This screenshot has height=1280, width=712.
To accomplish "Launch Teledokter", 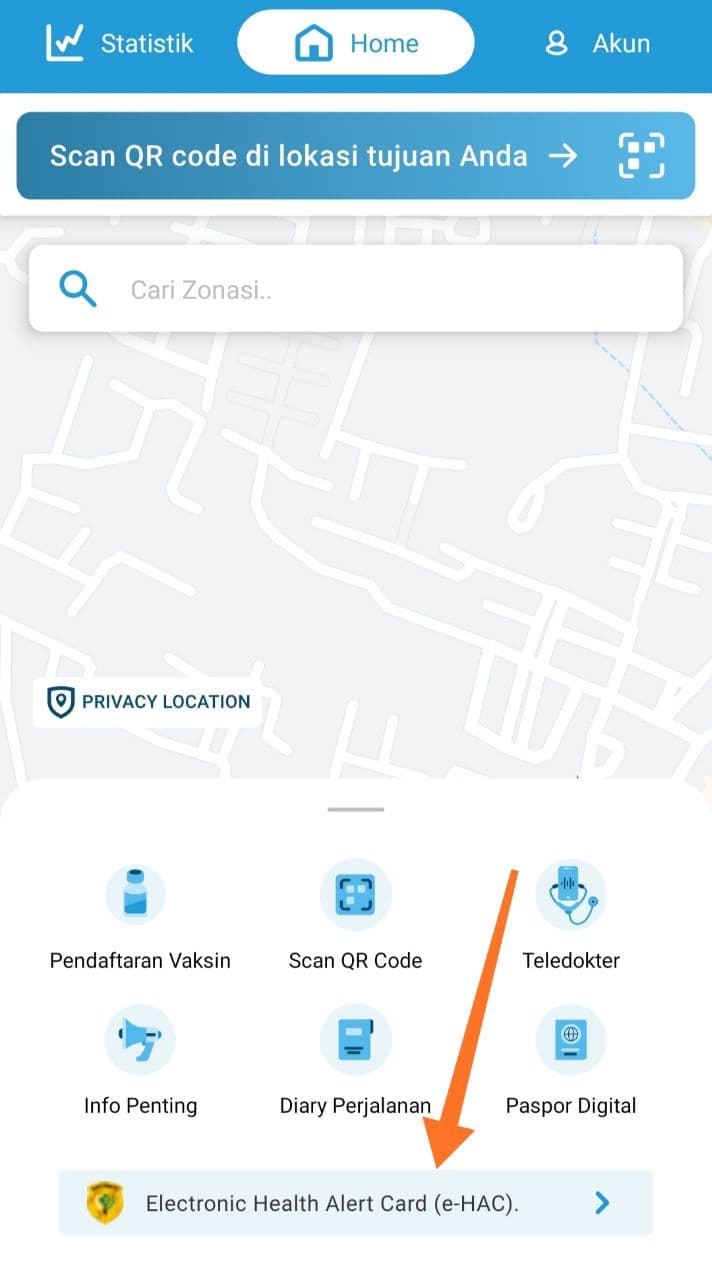I will (x=571, y=915).
